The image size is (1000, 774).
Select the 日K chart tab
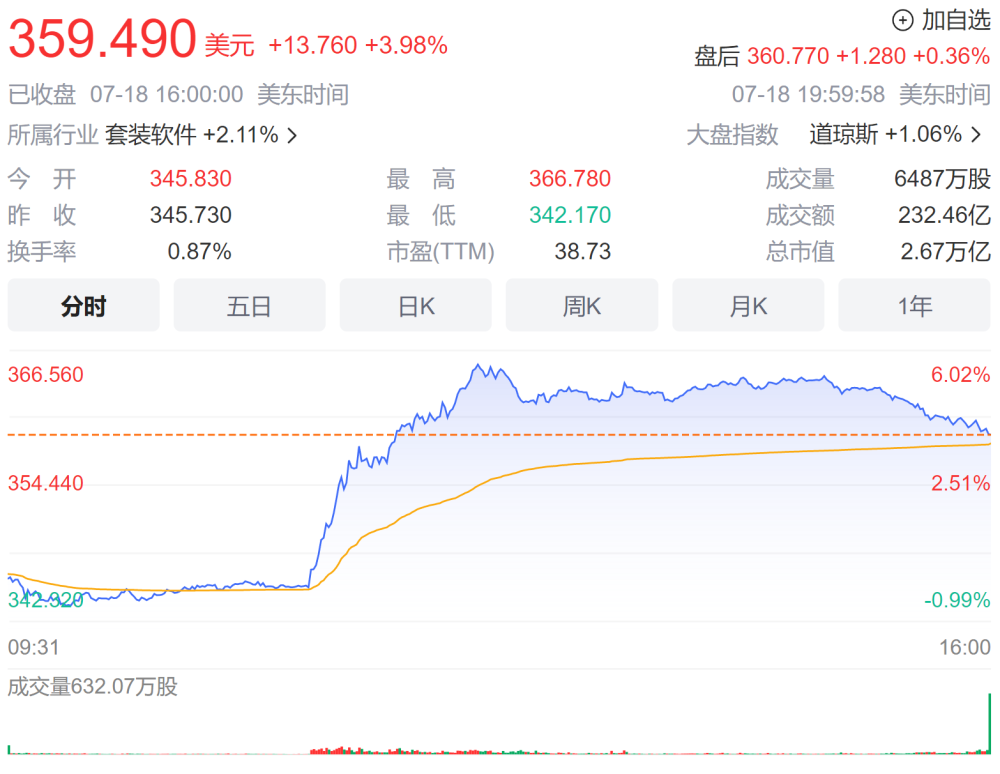pos(415,306)
